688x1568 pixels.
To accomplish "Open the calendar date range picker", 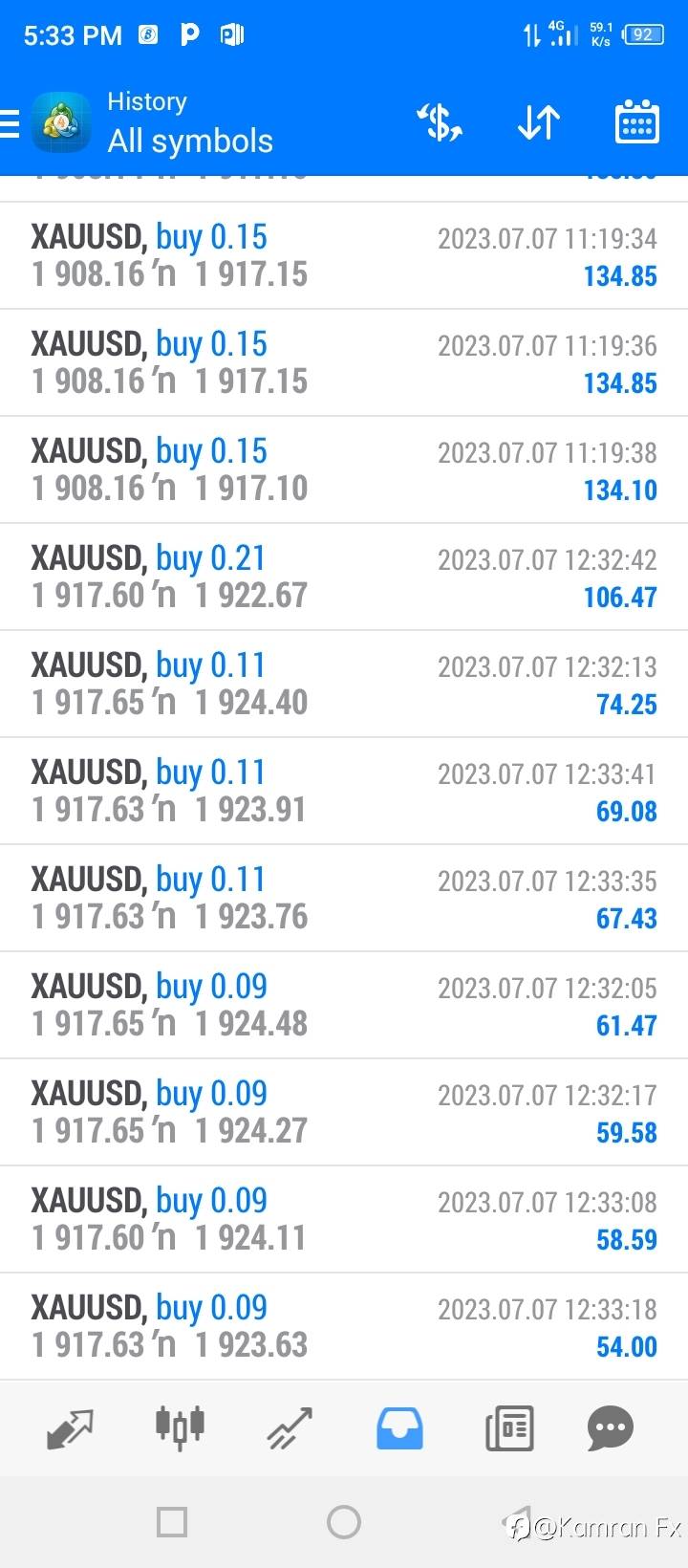I will click(x=636, y=122).
